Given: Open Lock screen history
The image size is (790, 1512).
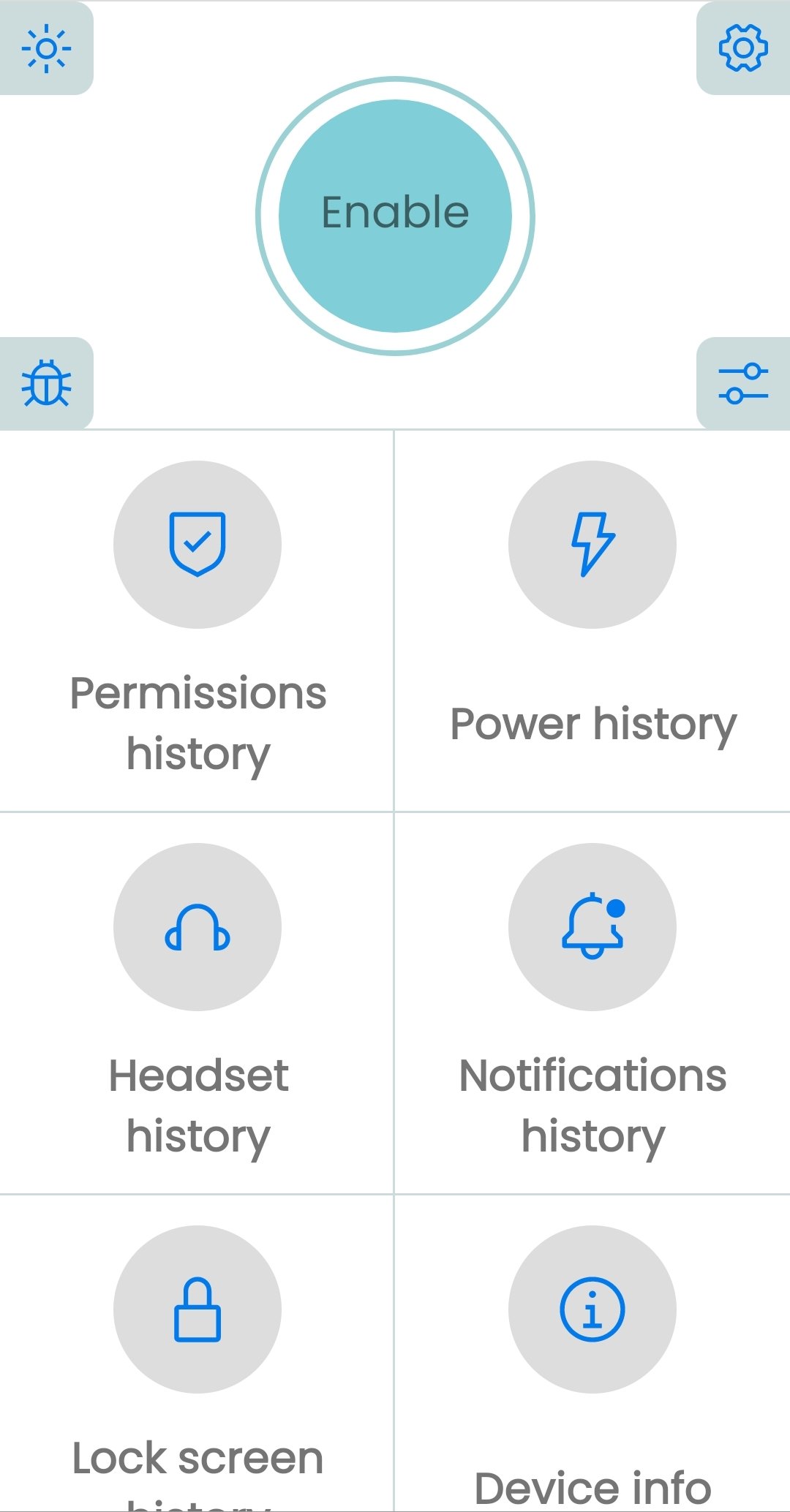Looking at the screenshot, I should click(197, 1353).
